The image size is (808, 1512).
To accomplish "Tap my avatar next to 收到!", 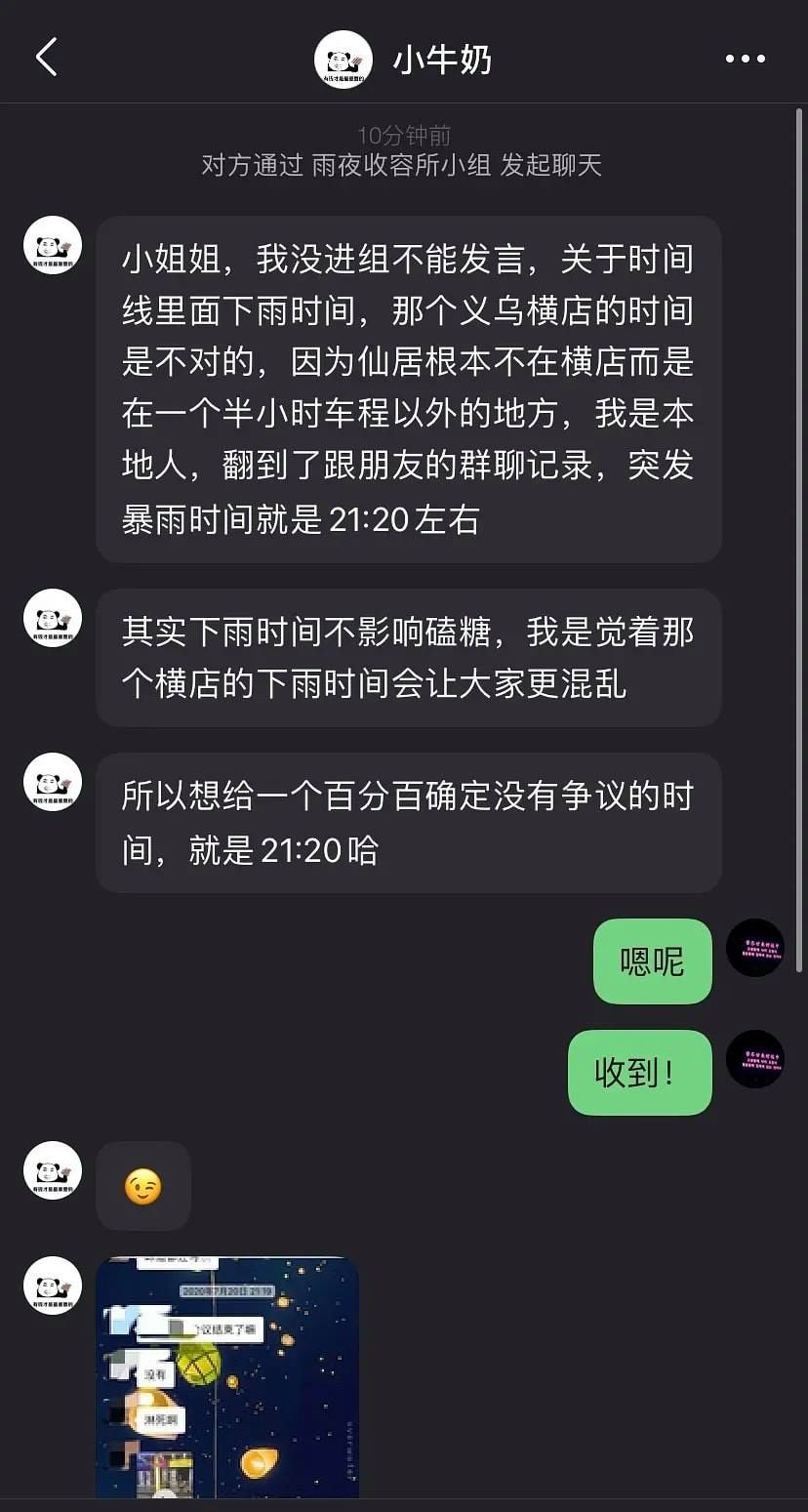I will point(755,1059).
